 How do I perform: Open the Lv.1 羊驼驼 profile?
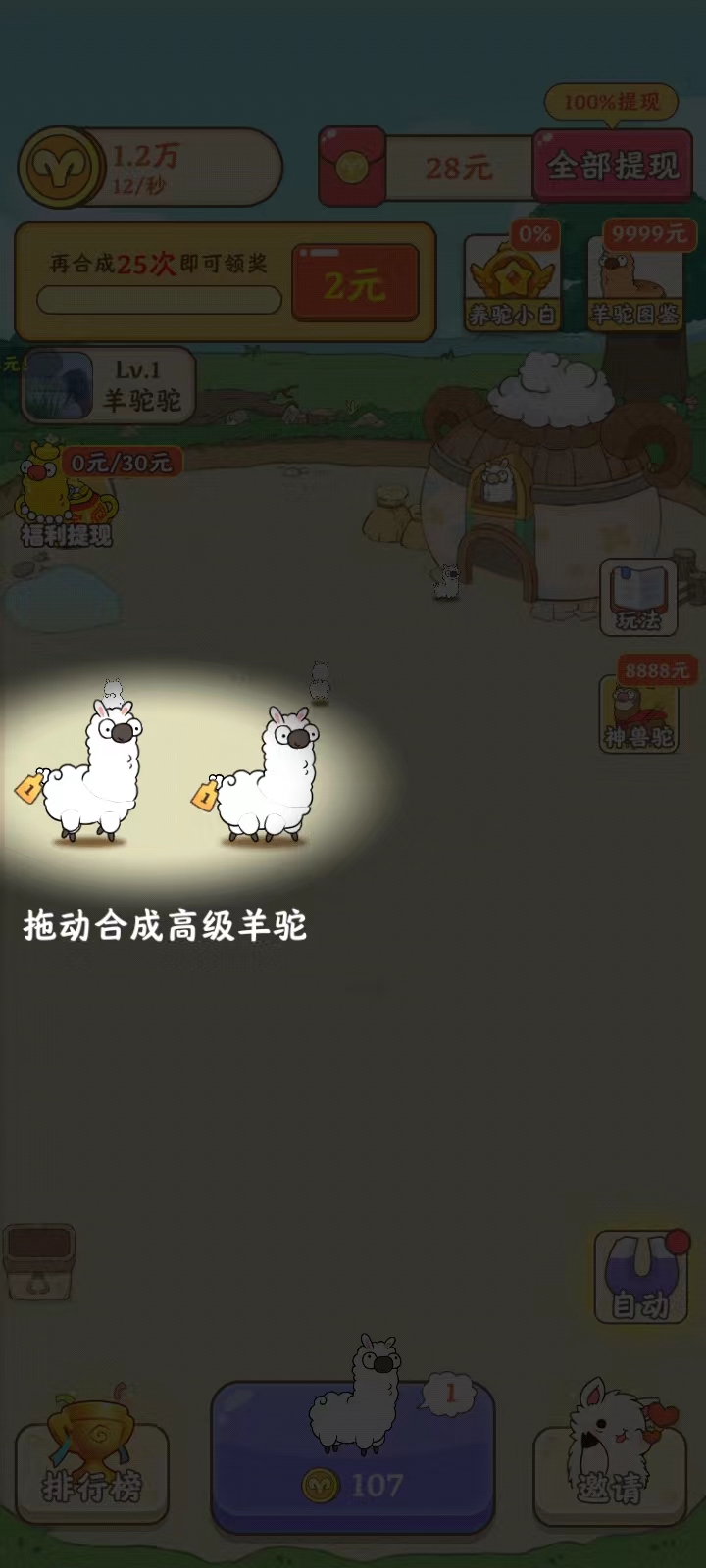coord(110,385)
